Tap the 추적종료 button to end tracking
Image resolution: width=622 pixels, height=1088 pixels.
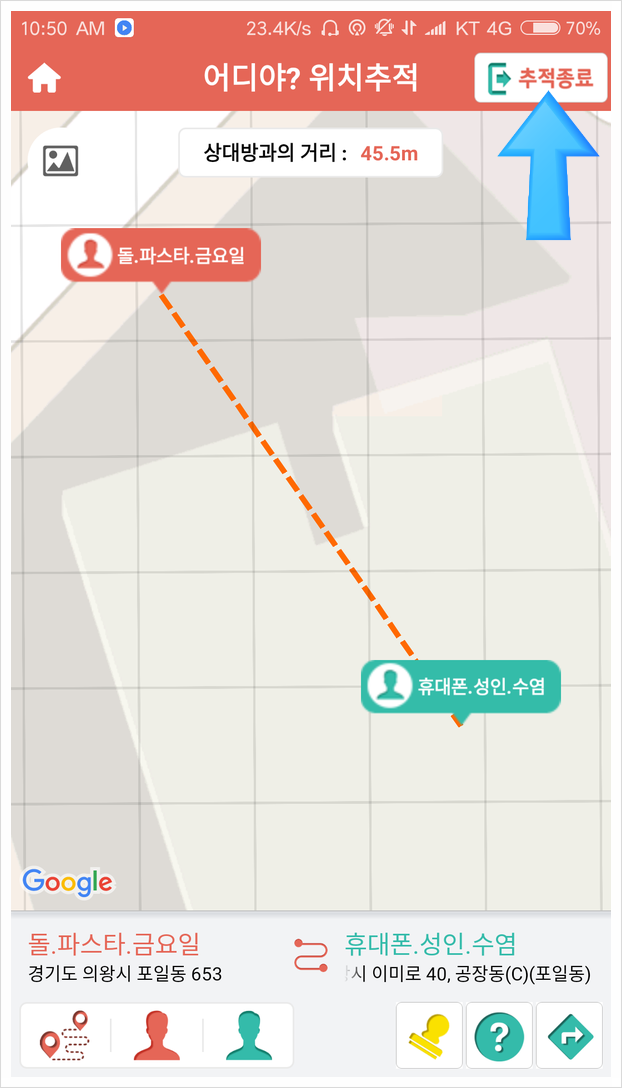click(541, 78)
